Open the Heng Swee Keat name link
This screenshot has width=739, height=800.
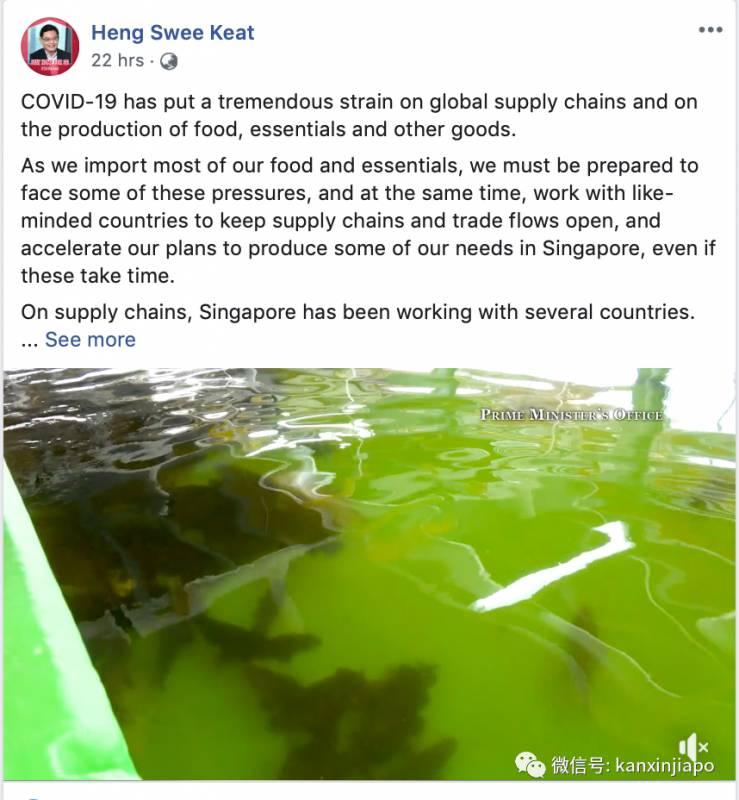pyautogui.click(x=172, y=32)
